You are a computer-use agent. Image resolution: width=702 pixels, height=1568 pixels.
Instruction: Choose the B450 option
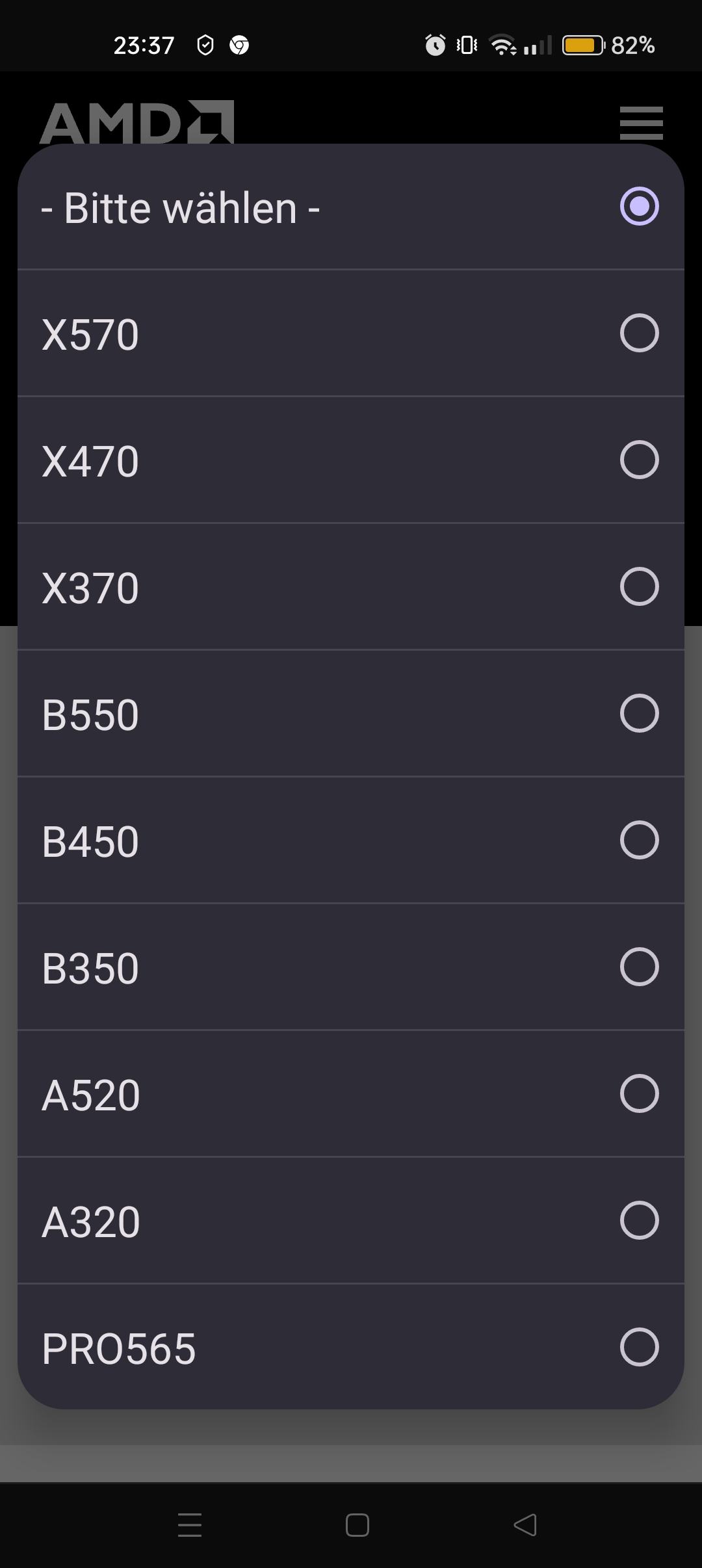click(351, 840)
